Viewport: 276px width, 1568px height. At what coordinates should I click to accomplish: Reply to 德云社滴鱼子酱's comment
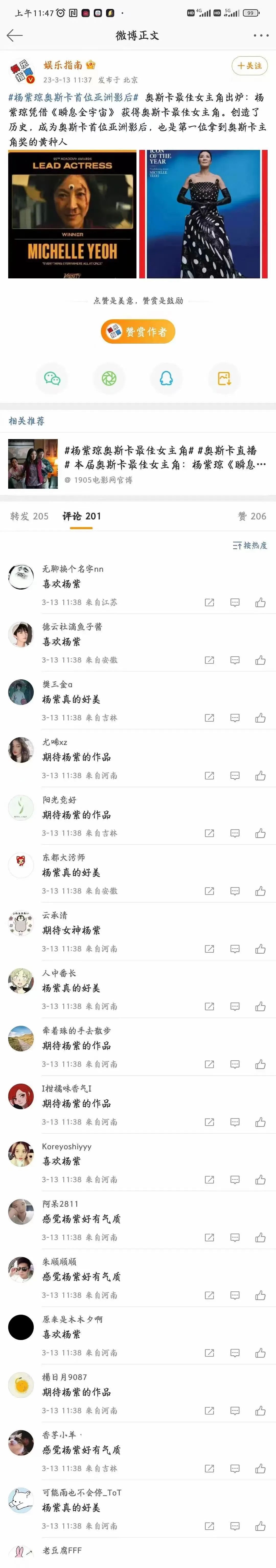235,660
